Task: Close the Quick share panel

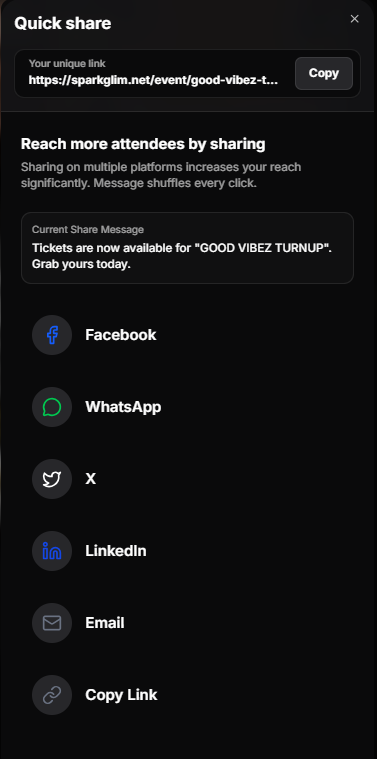Action: pyautogui.click(x=354, y=19)
